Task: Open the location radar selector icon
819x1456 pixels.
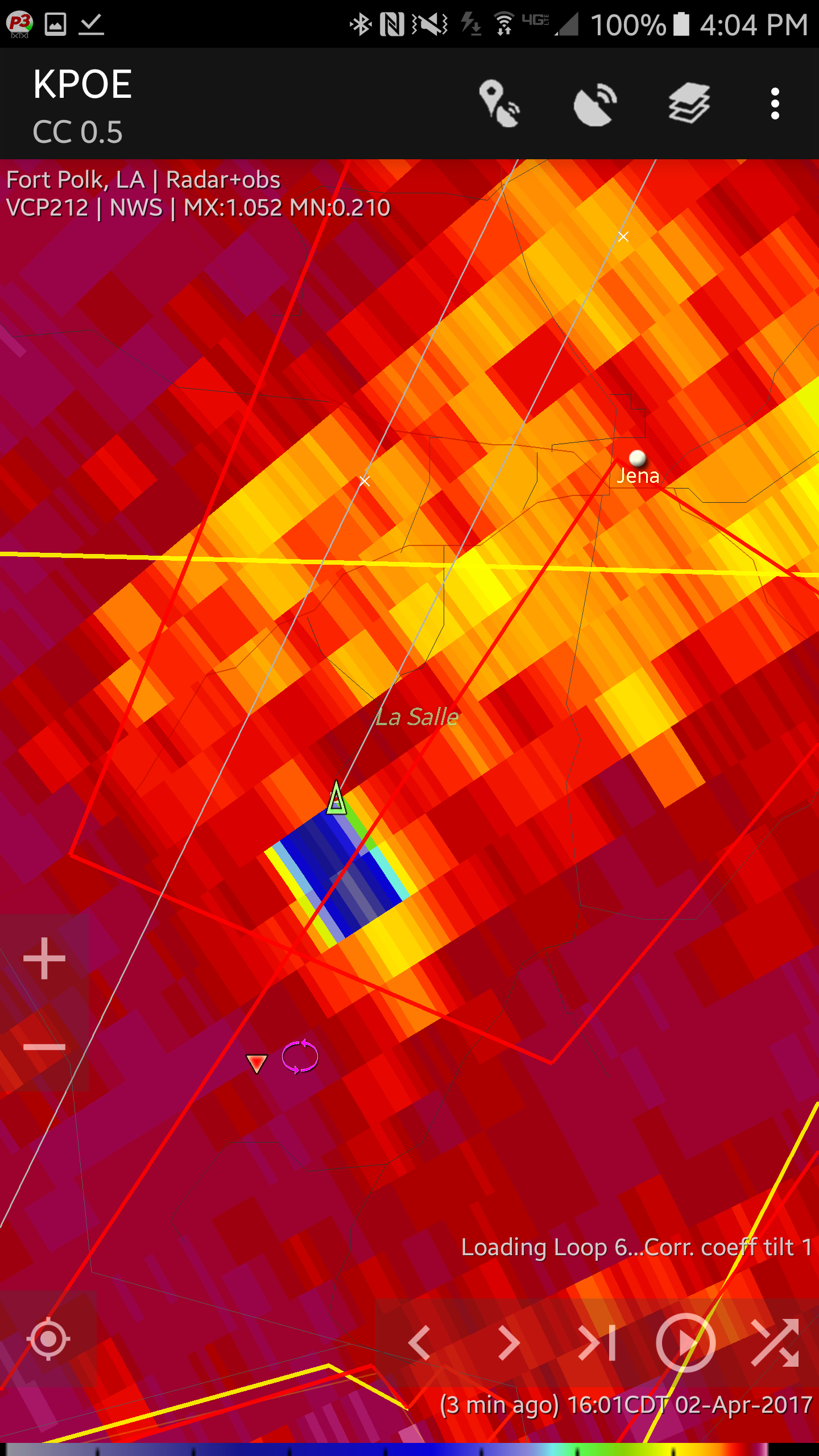Action: click(x=499, y=104)
